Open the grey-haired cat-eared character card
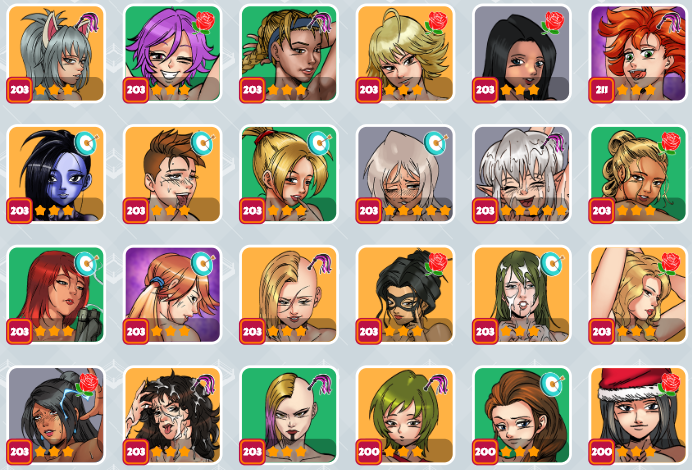 pos(56,53)
